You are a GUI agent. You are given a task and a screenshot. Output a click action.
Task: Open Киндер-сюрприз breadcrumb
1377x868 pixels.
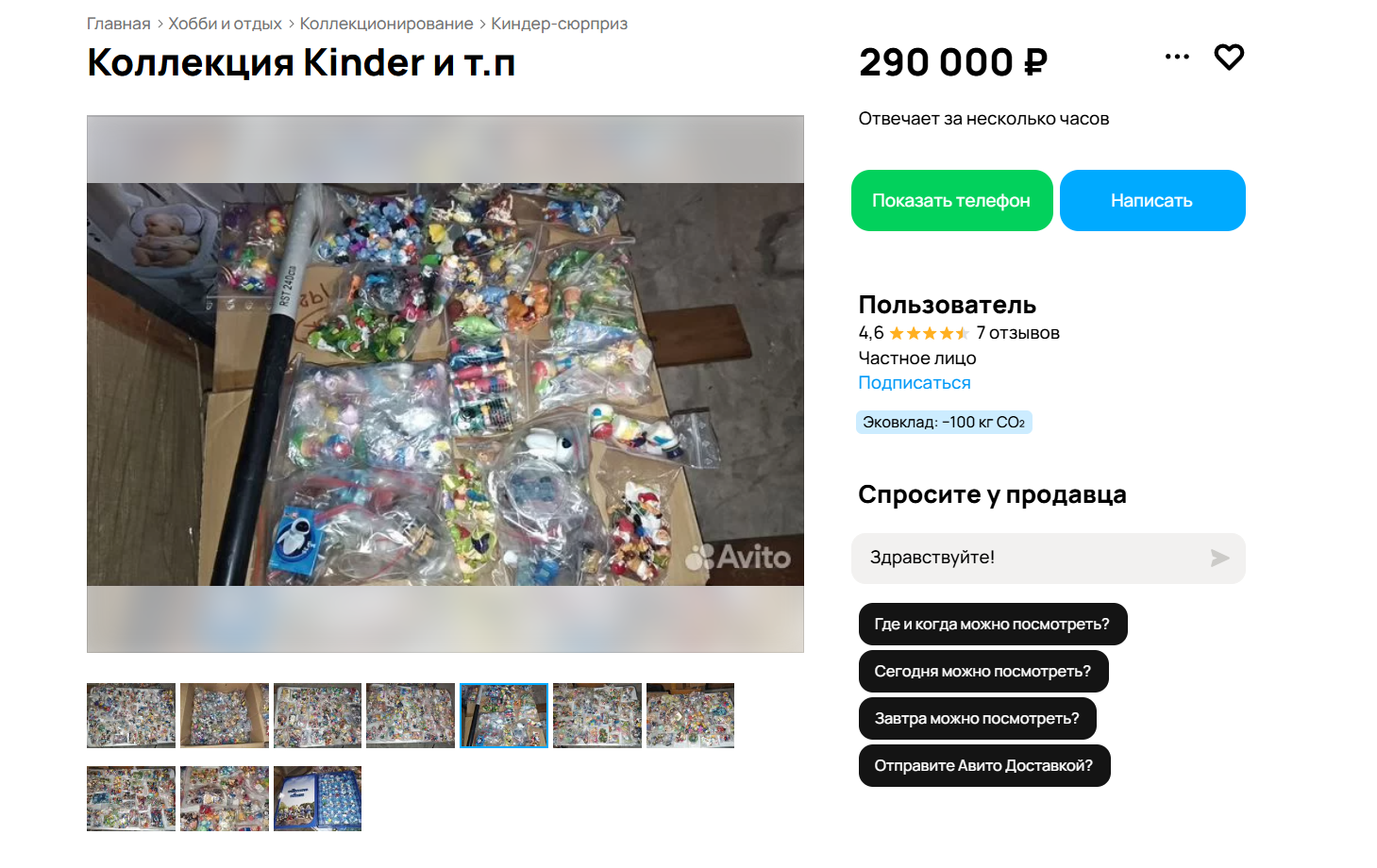click(x=559, y=24)
